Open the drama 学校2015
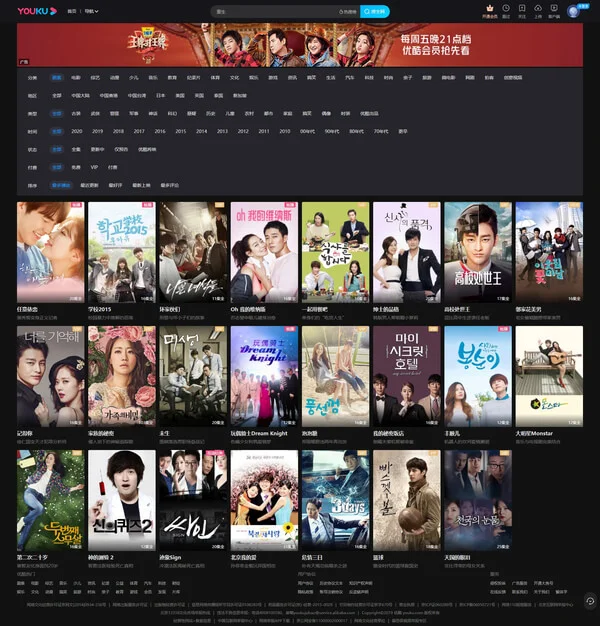The height and width of the screenshot is (626, 600). tap(121, 252)
